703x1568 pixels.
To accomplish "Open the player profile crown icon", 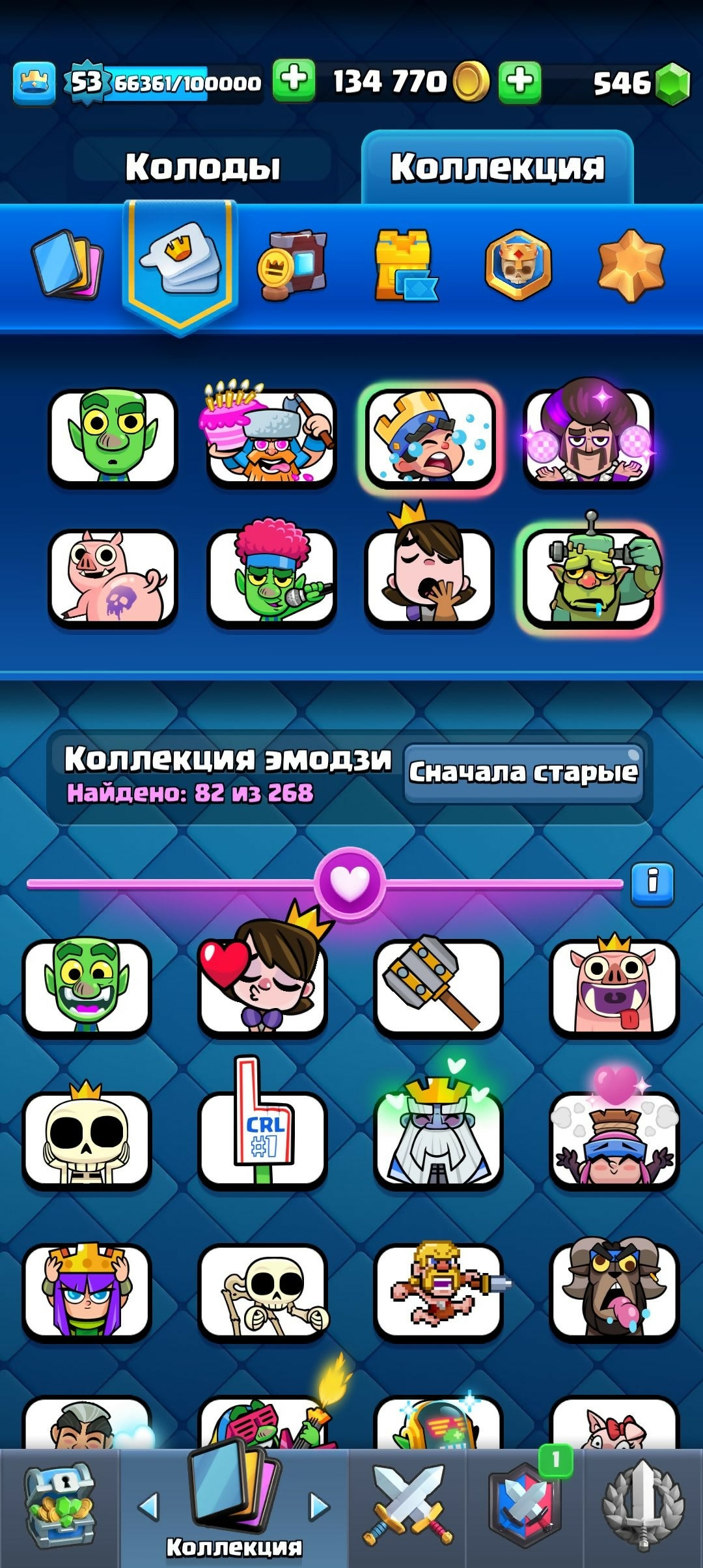I will (x=34, y=83).
